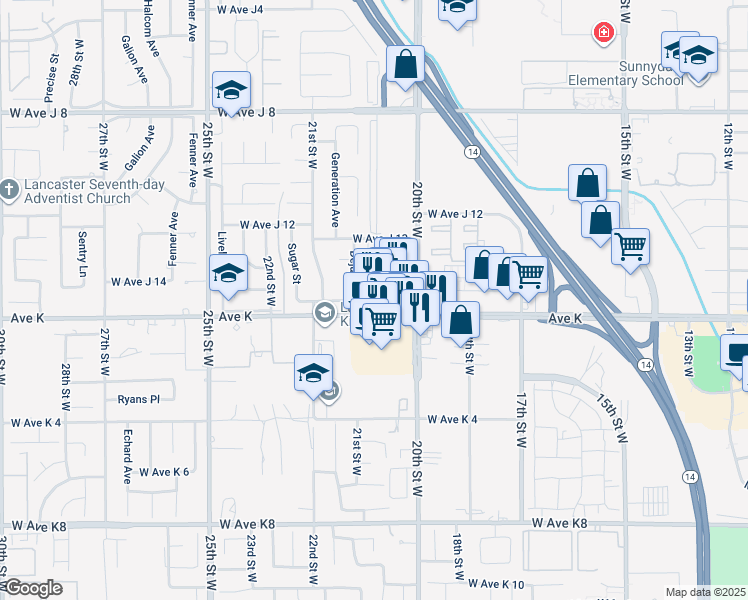The height and width of the screenshot is (600, 748).
Task: Open the school marker south of Ave K
Action: pos(313,374)
